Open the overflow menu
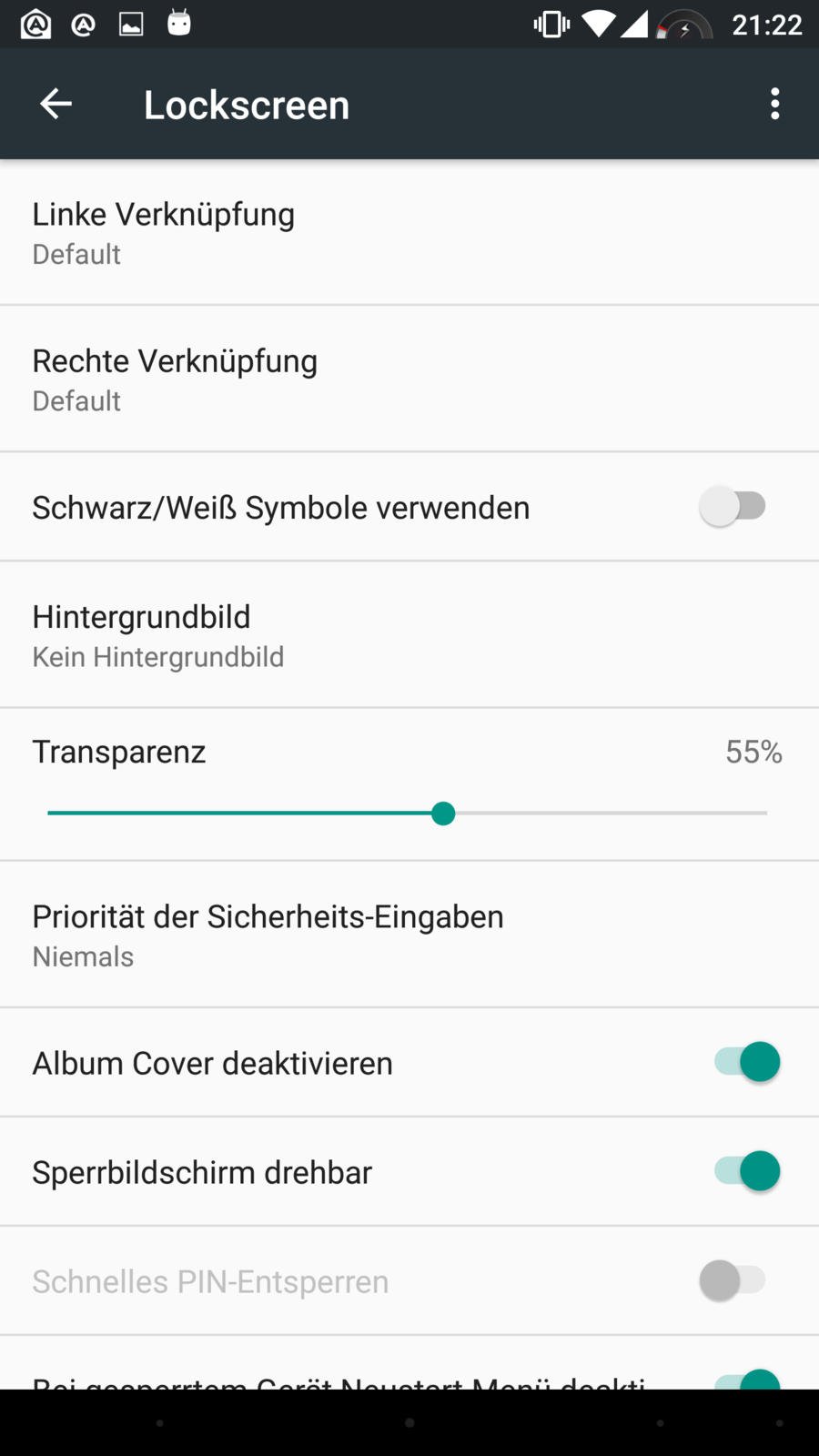Viewport: 819px width, 1456px height. click(774, 104)
